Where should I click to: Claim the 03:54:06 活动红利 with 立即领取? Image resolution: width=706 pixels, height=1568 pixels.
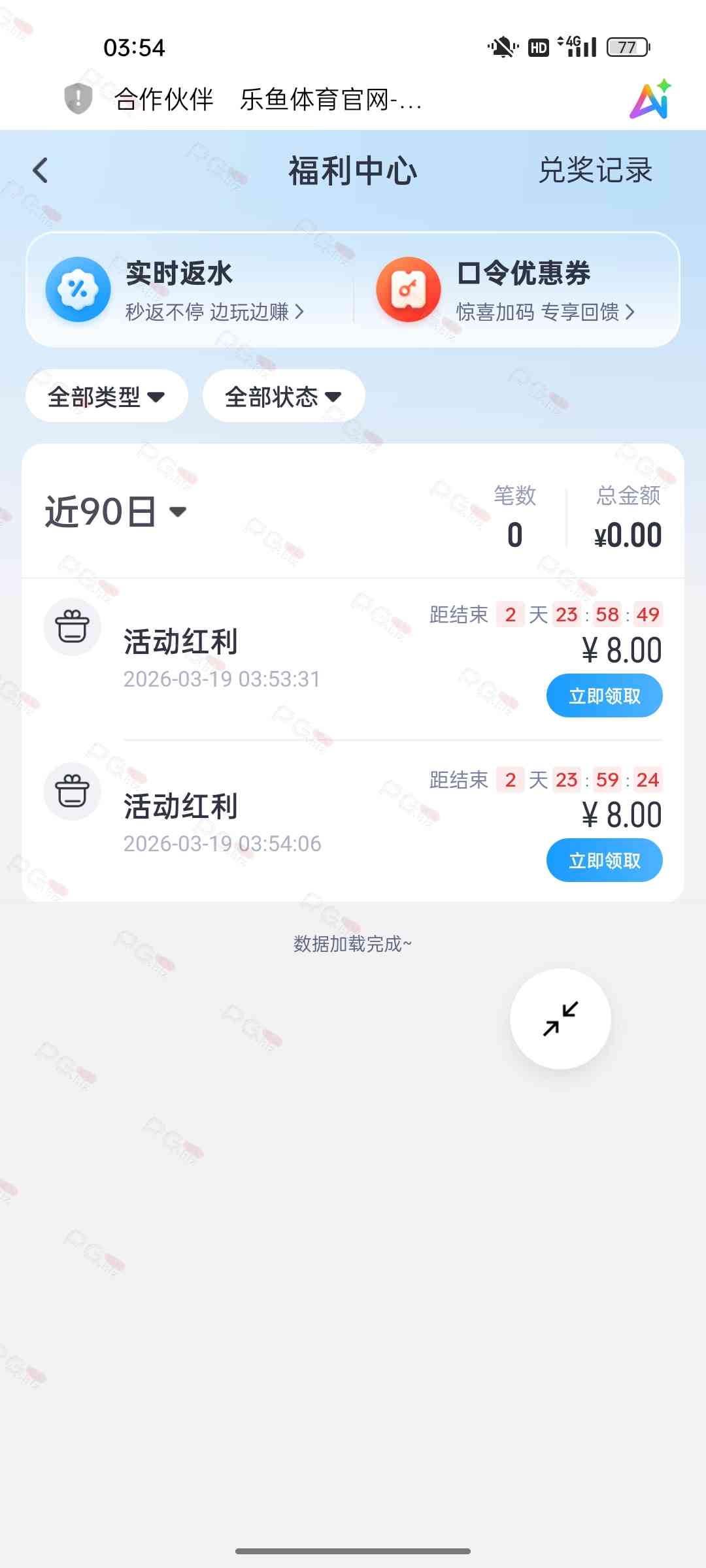tap(604, 860)
